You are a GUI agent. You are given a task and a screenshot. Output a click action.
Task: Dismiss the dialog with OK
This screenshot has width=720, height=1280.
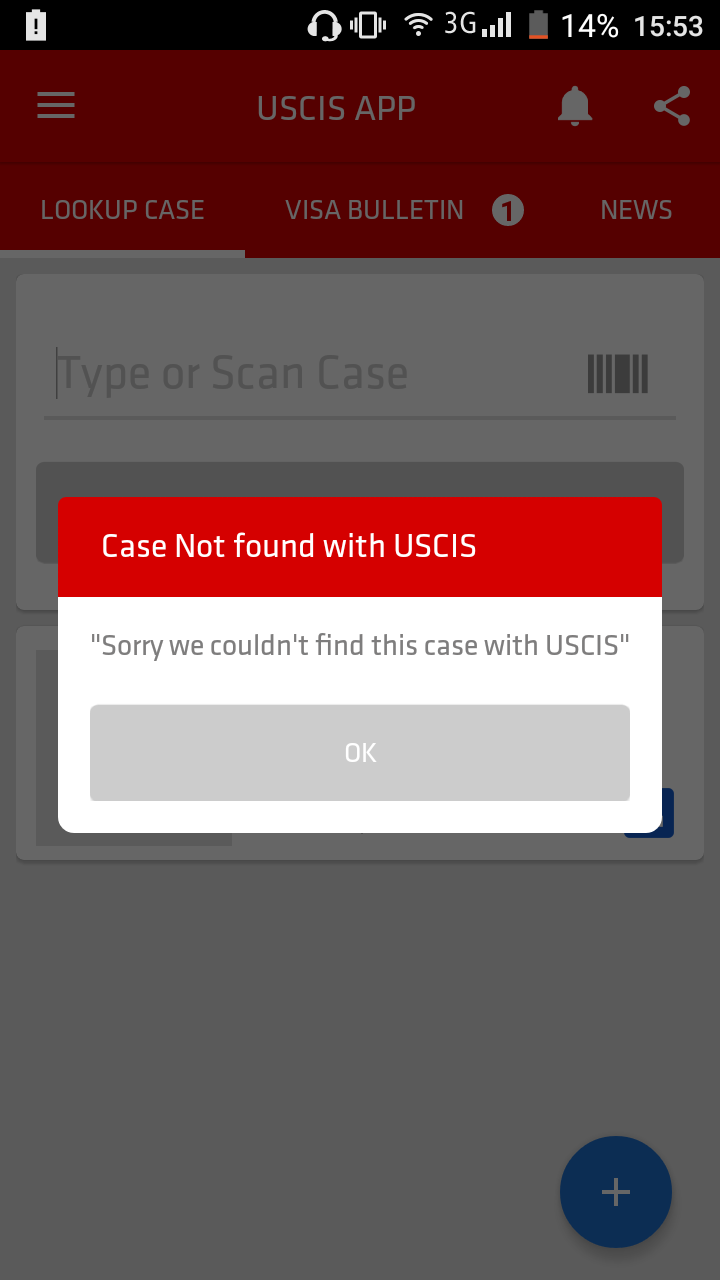tap(360, 752)
